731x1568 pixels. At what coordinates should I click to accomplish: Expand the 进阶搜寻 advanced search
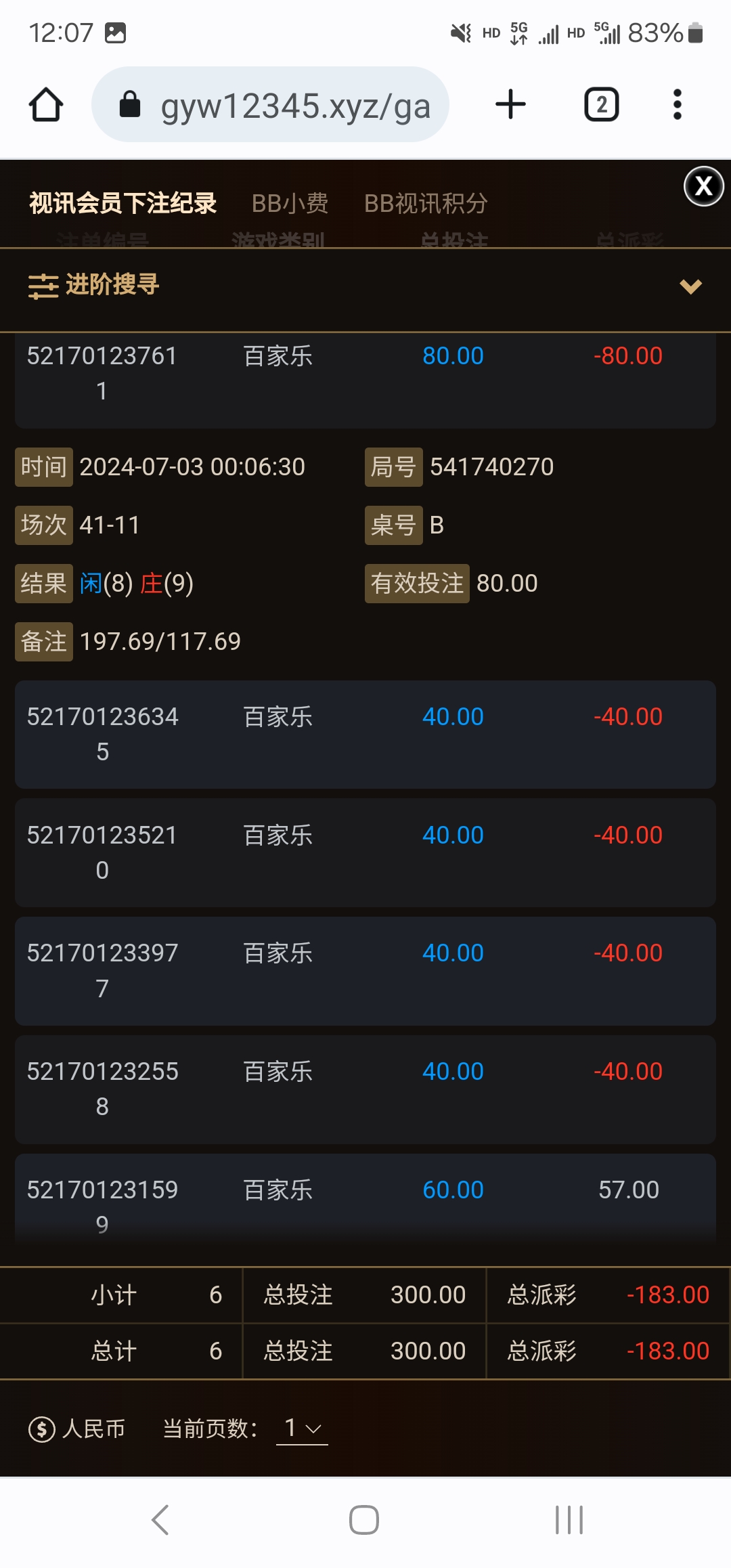[365, 286]
